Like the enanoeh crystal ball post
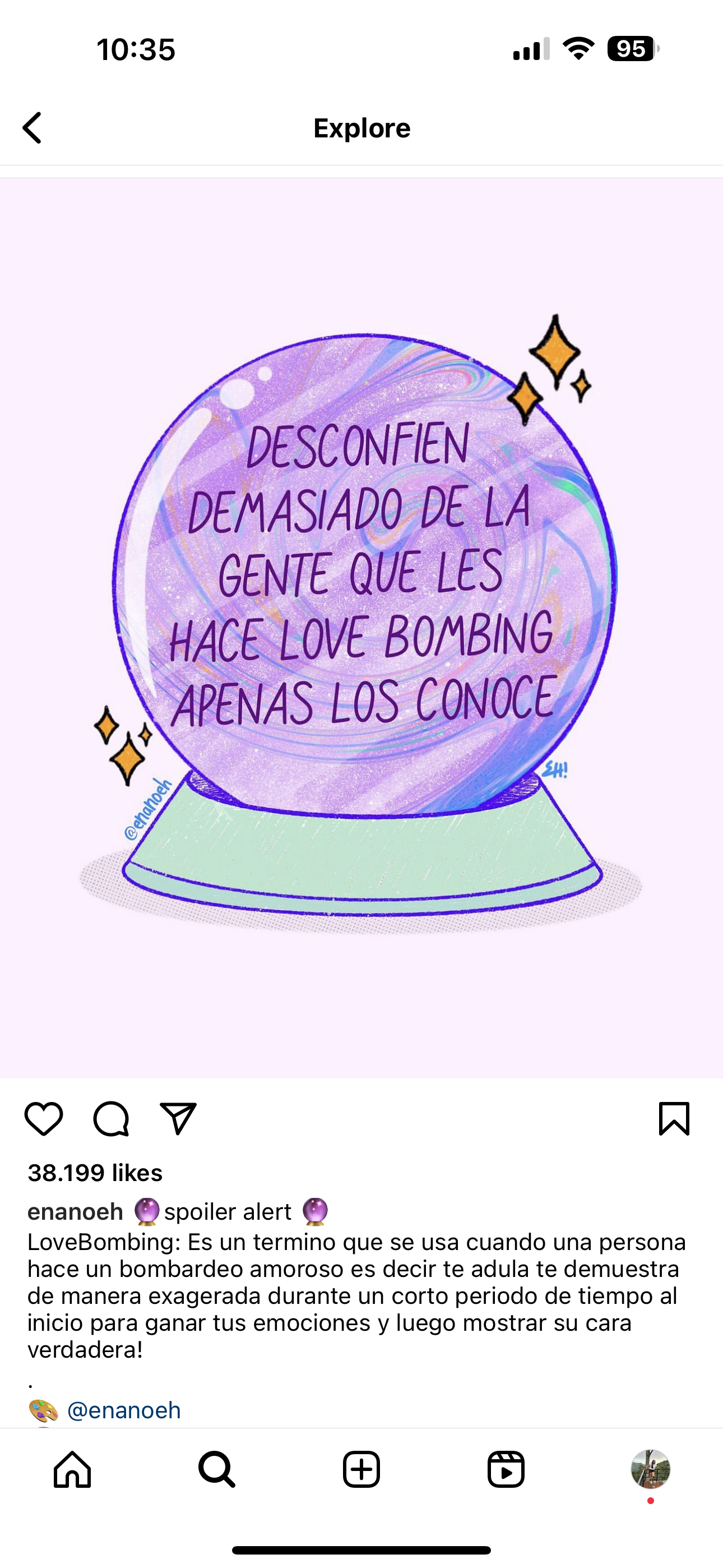 click(44, 1118)
